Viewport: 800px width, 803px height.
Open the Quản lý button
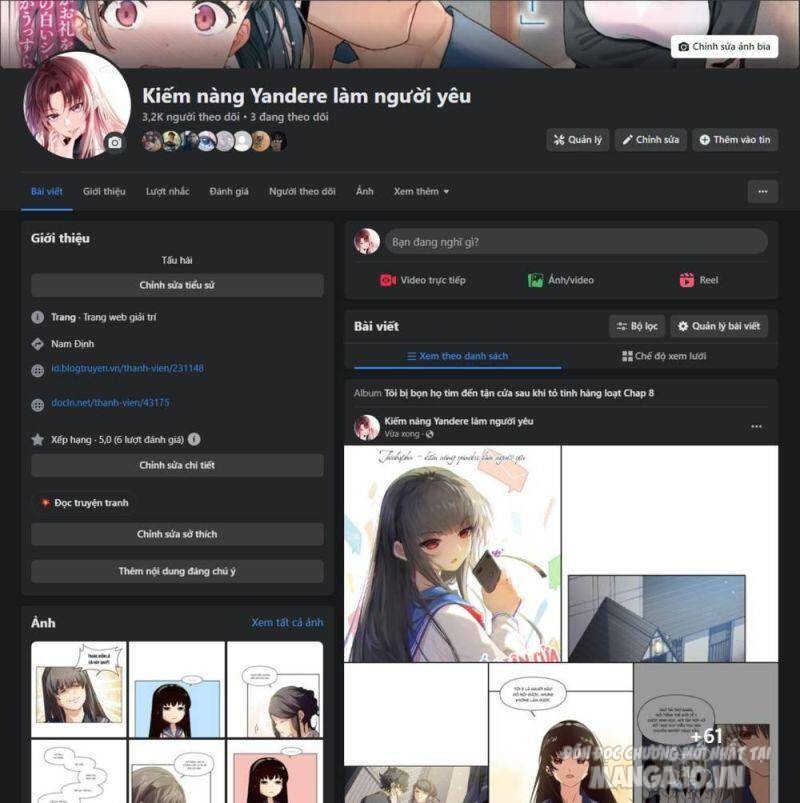click(x=578, y=140)
